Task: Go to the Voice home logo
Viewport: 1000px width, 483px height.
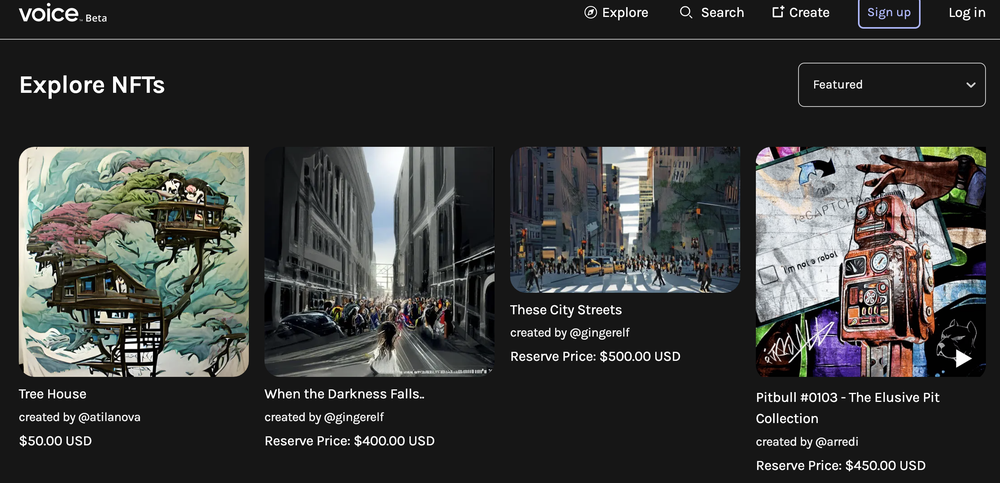Action: coord(49,13)
